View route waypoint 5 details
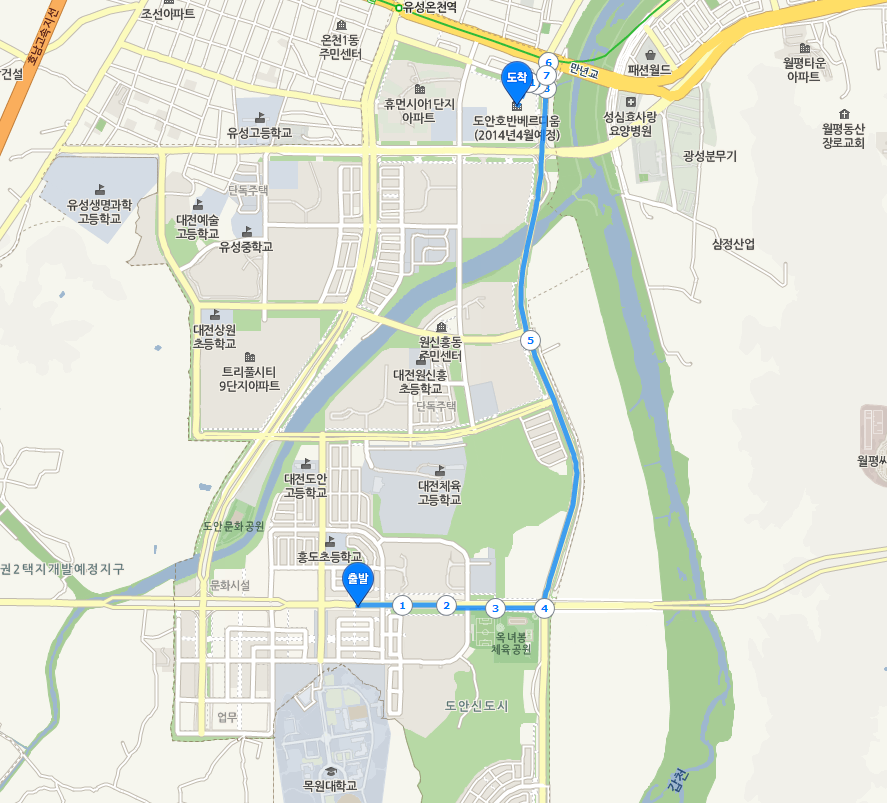Viewport: 887px width, 803px height. [531, 340]
